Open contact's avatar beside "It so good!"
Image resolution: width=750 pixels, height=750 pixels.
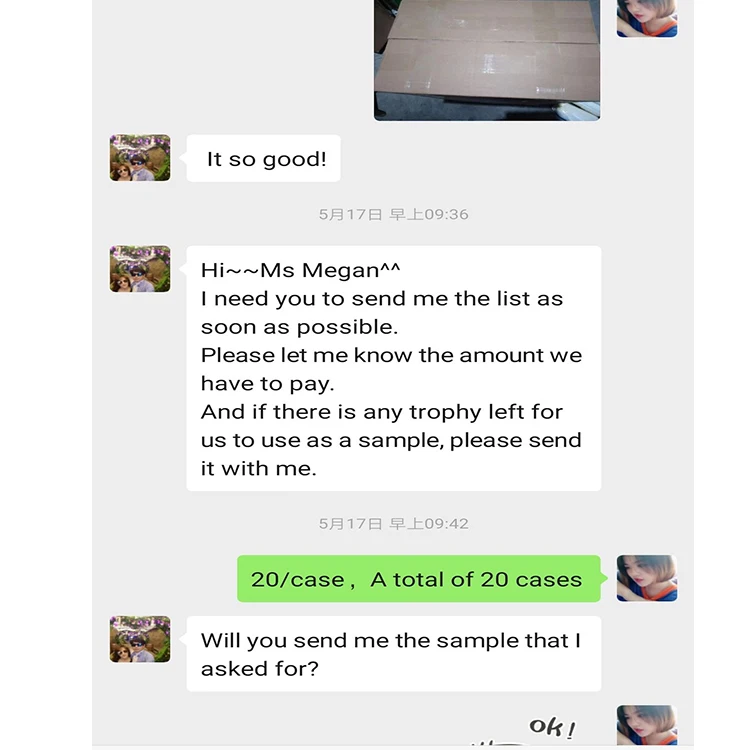click(140, 158)
